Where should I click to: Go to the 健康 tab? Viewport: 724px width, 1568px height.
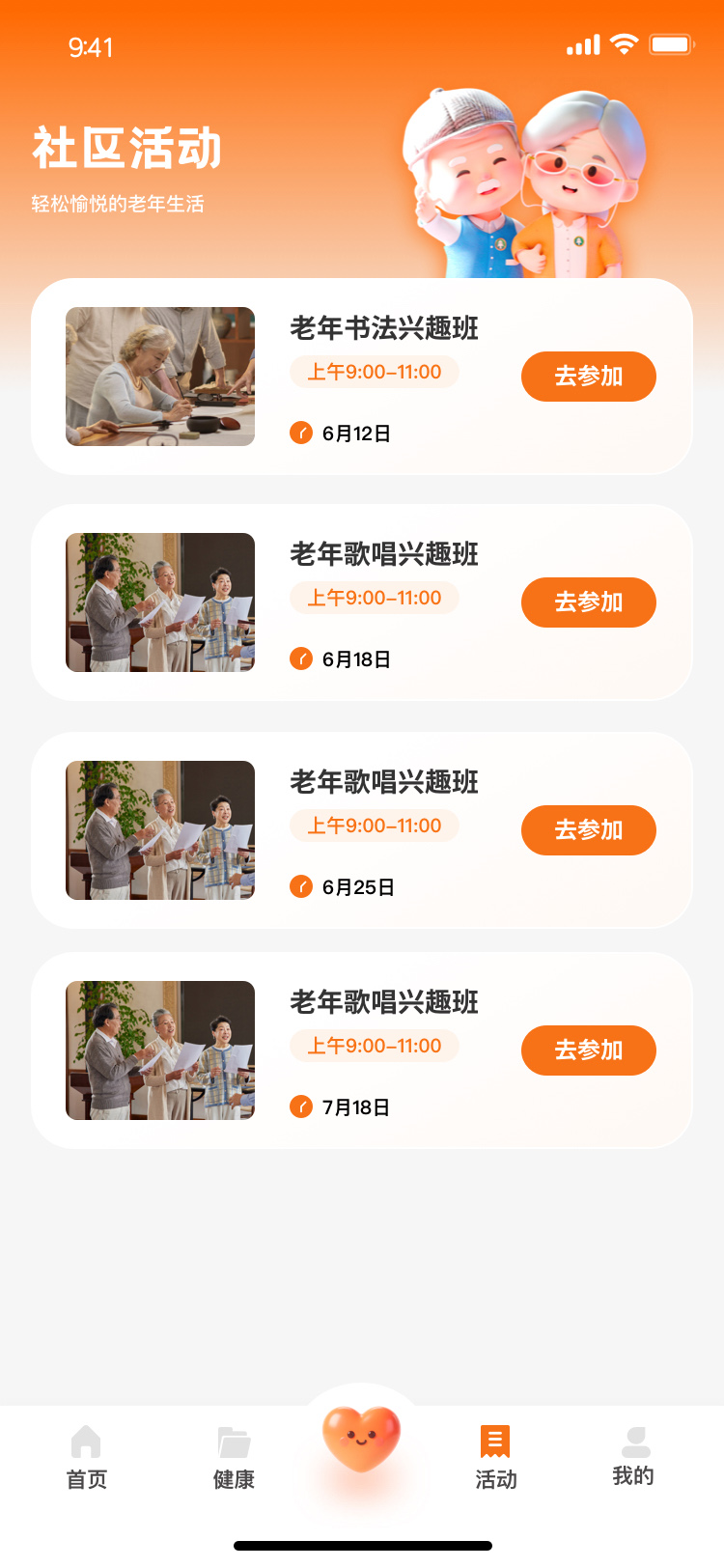(234, 1458)
